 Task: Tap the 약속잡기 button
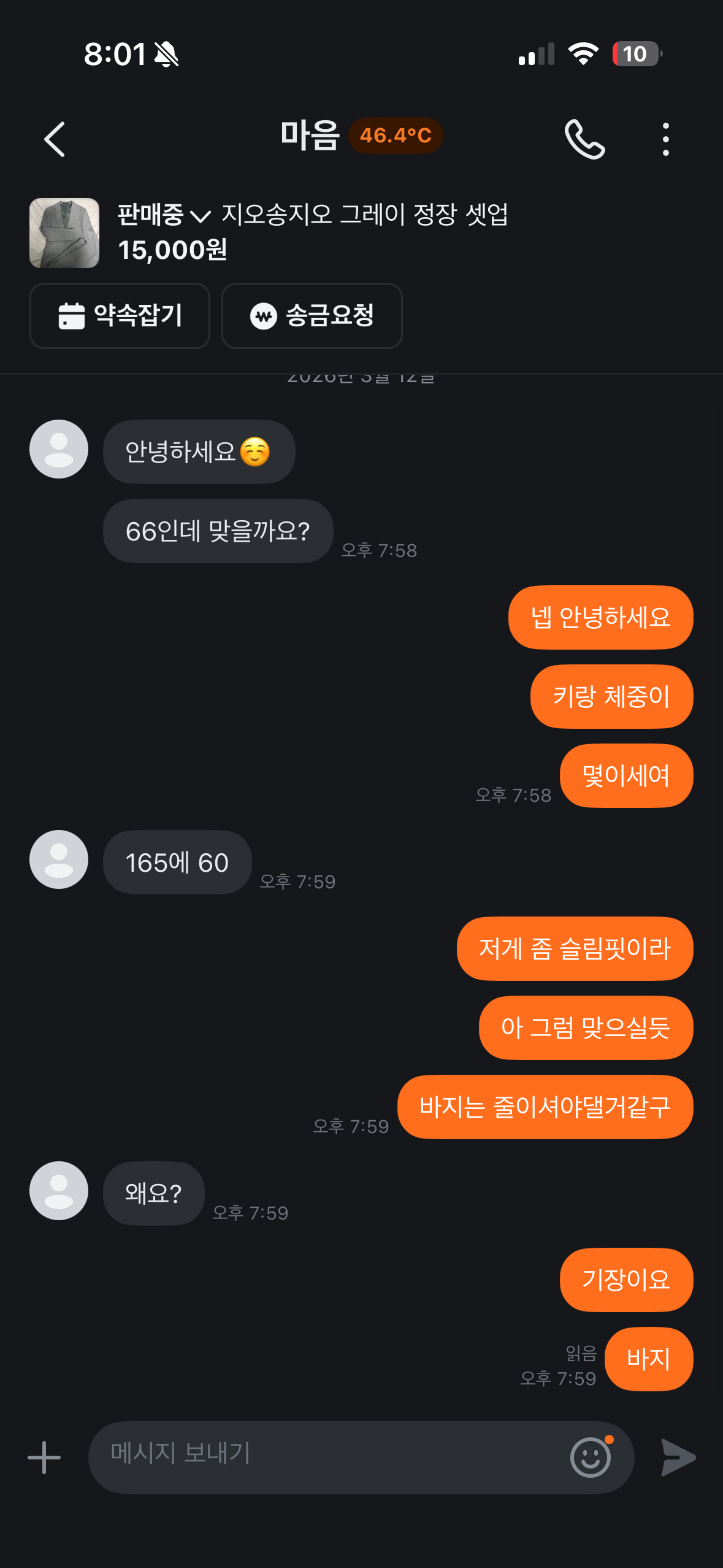coord(120,316)
